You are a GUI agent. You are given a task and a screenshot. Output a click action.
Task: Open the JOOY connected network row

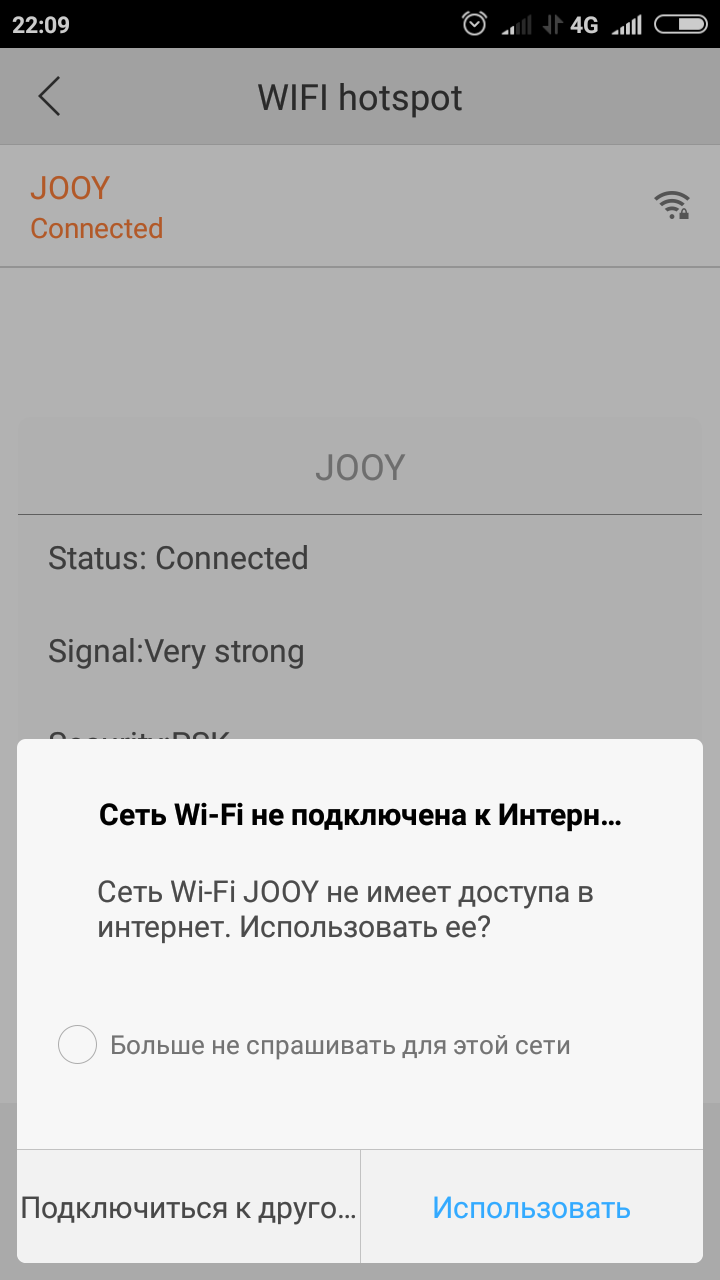(360, 207)
